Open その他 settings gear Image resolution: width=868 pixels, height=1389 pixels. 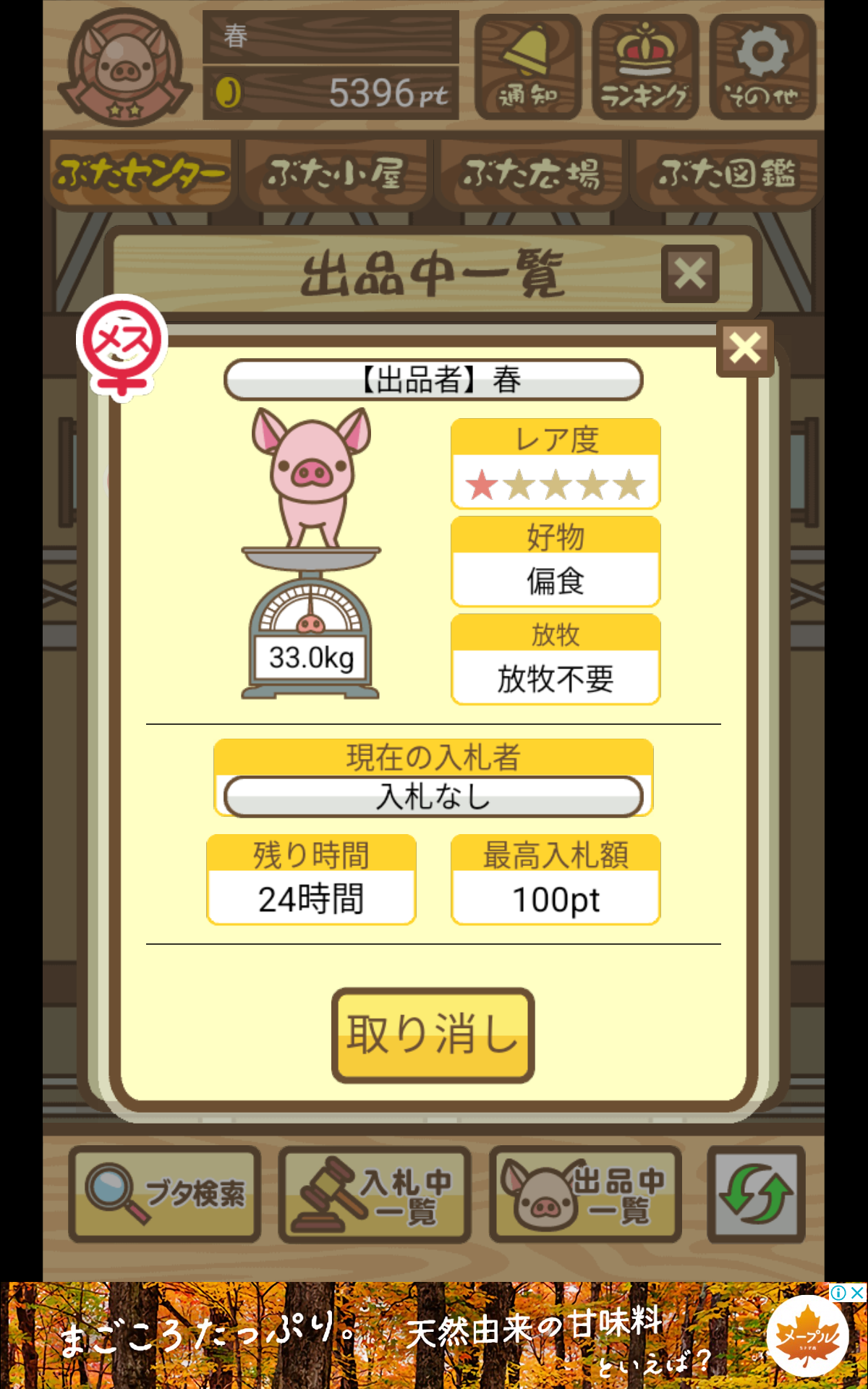(x=762, y=67)
